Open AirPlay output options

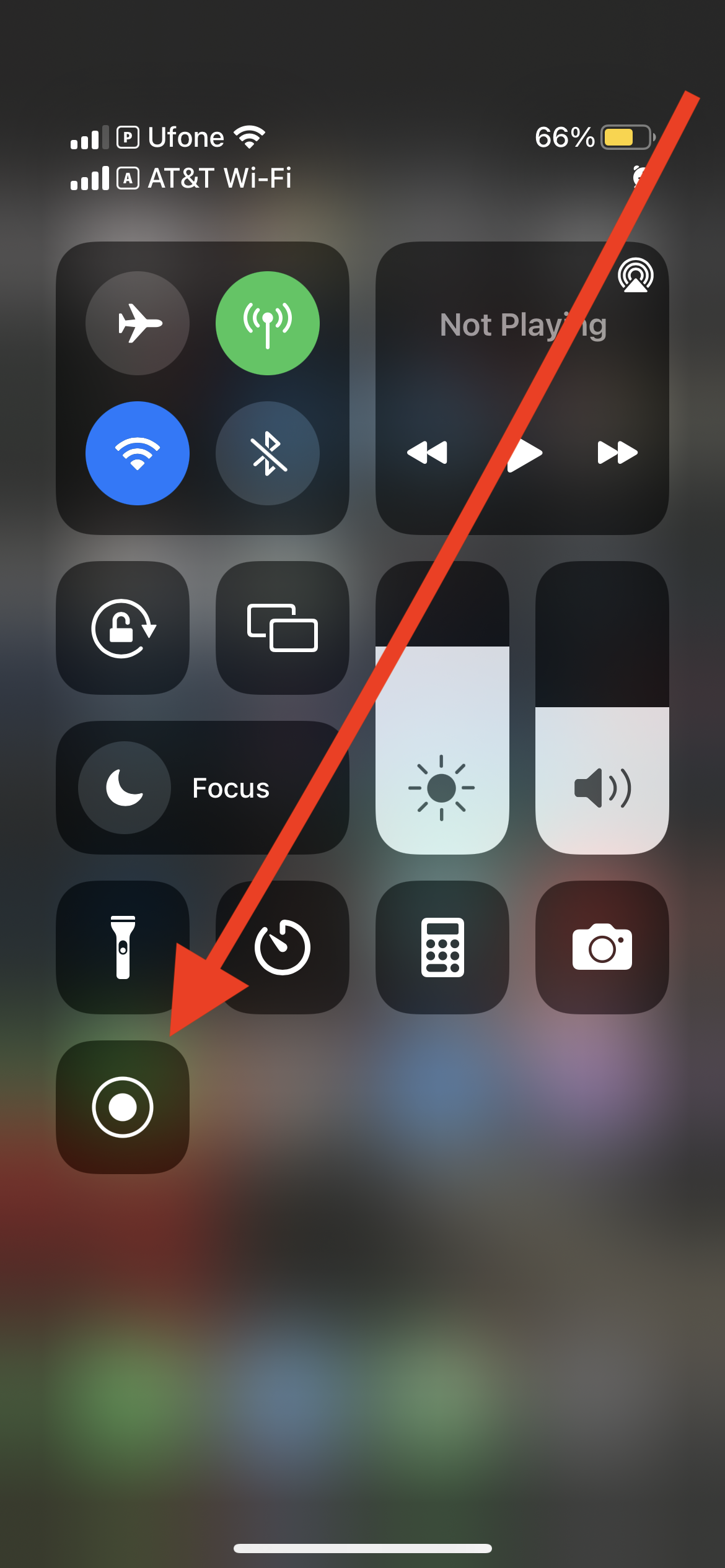[x=635, y=275]
